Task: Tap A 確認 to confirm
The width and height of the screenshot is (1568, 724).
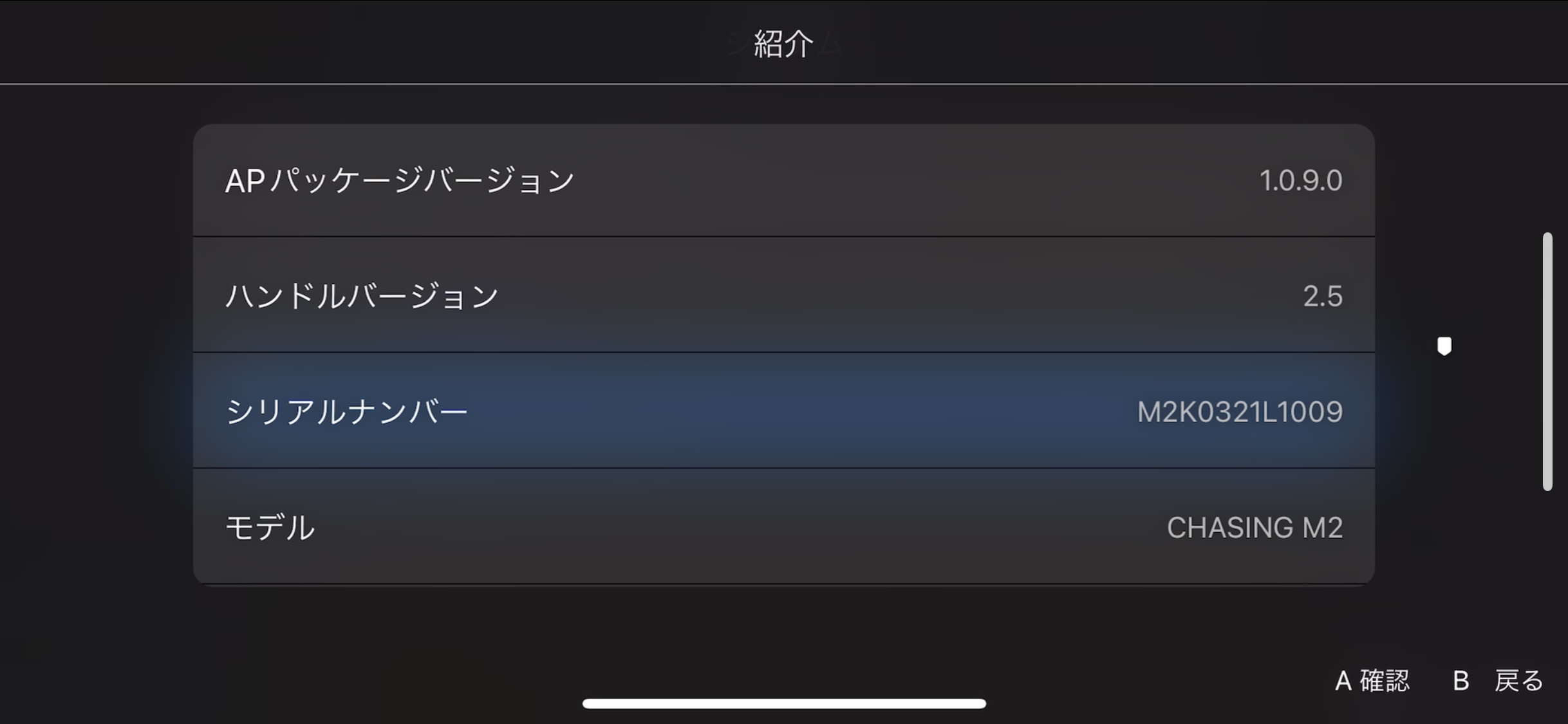Action: coord(1372,680)
